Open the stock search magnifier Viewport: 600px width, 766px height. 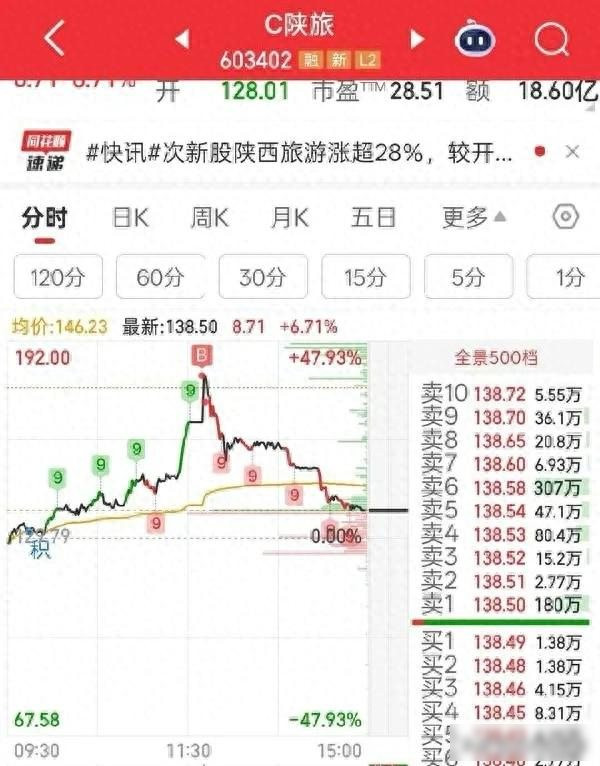click(x=552, y=39)
